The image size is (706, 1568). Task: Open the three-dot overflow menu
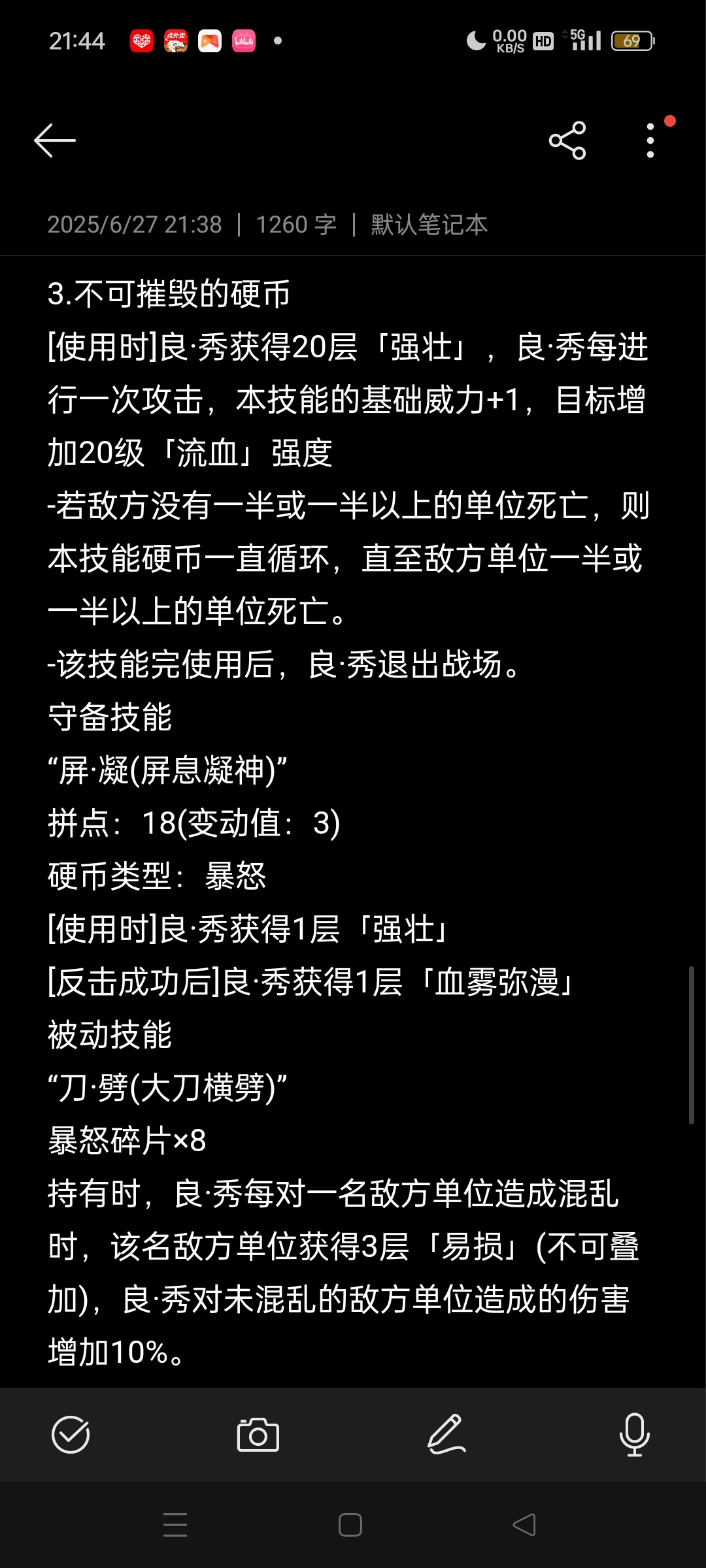point(650,140)
